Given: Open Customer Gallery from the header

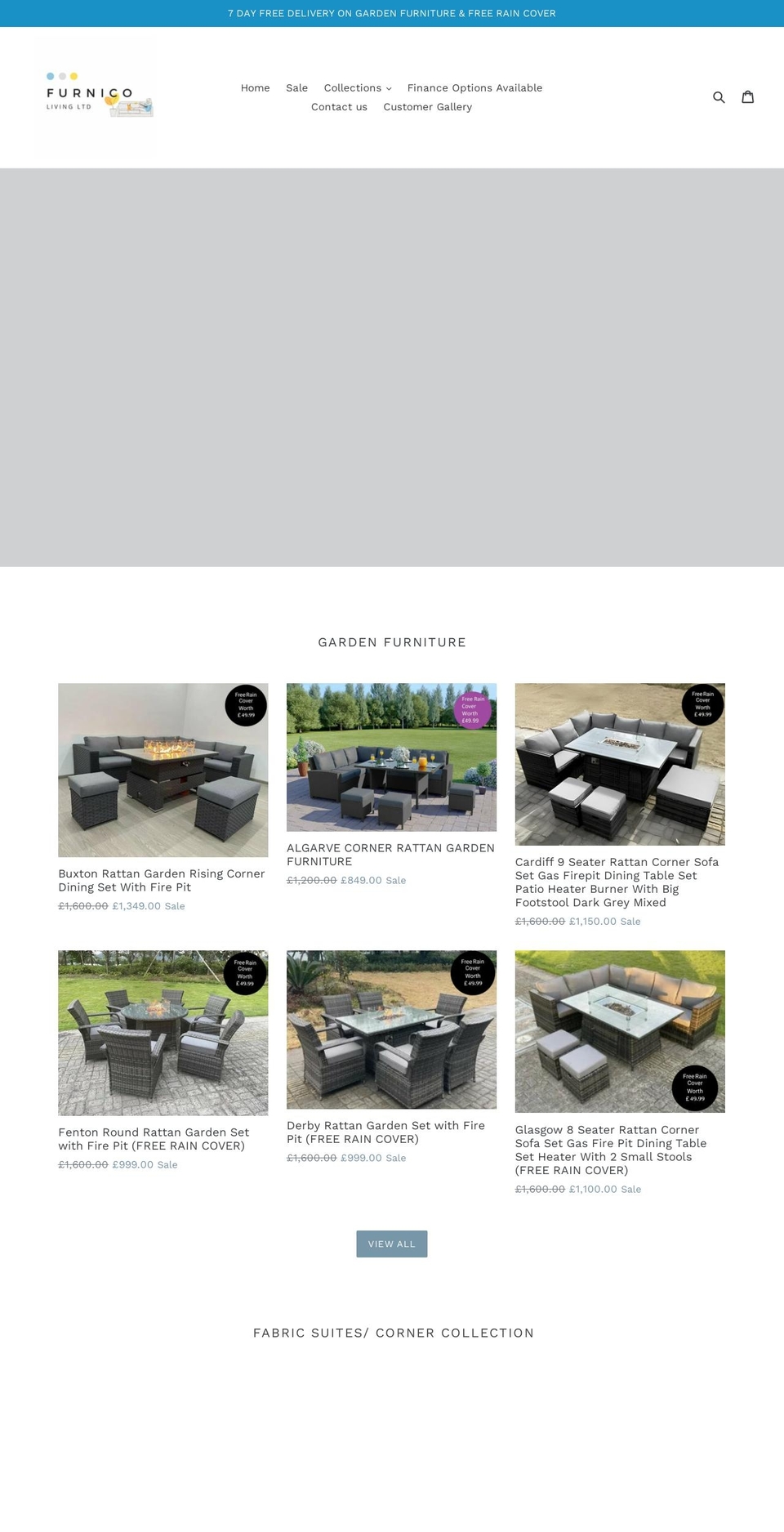Looking at the screenshot, I should (x=427, y=106).
